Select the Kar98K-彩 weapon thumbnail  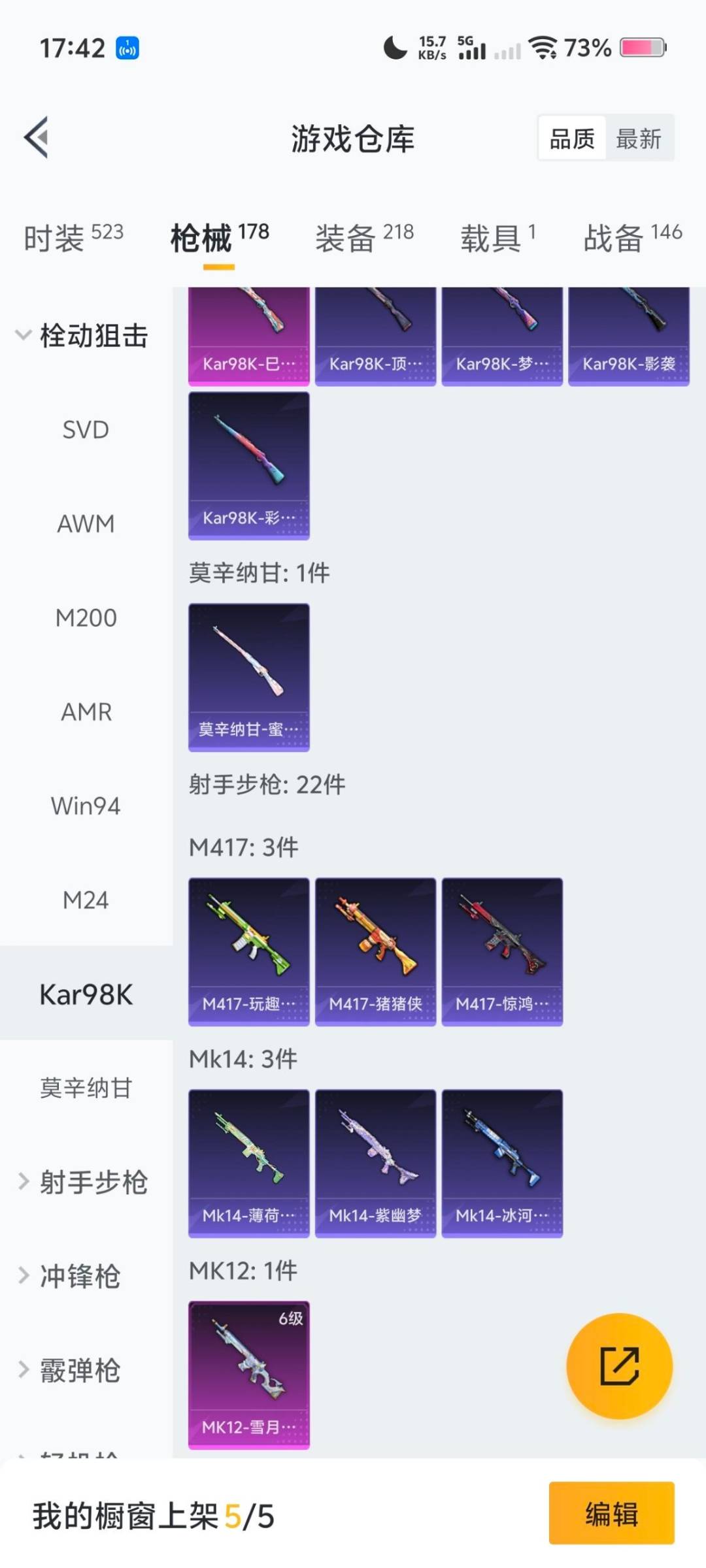pos(249,464)
